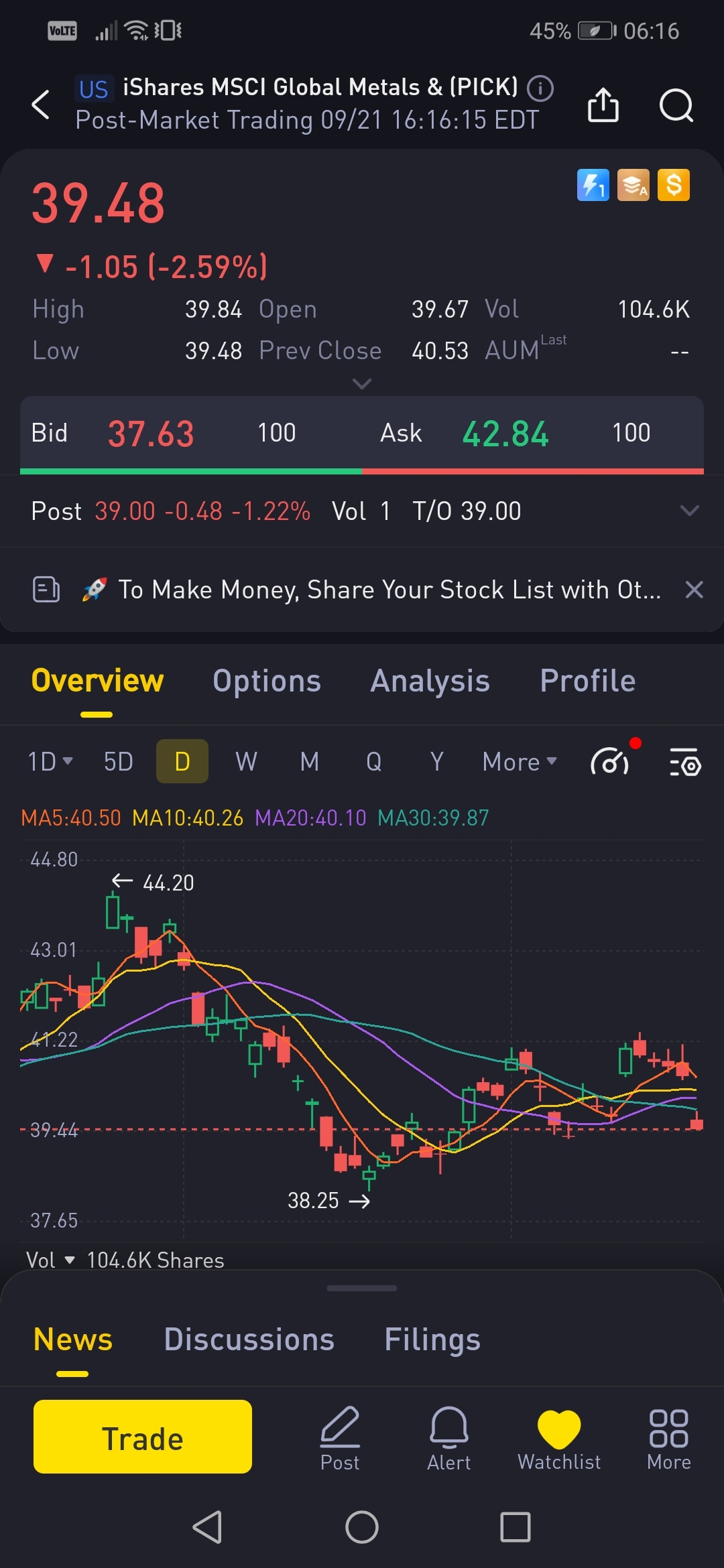The image size is (724, 1568).
Task: Open the More timeframes dropdown
Action: (x=520, y=762)
